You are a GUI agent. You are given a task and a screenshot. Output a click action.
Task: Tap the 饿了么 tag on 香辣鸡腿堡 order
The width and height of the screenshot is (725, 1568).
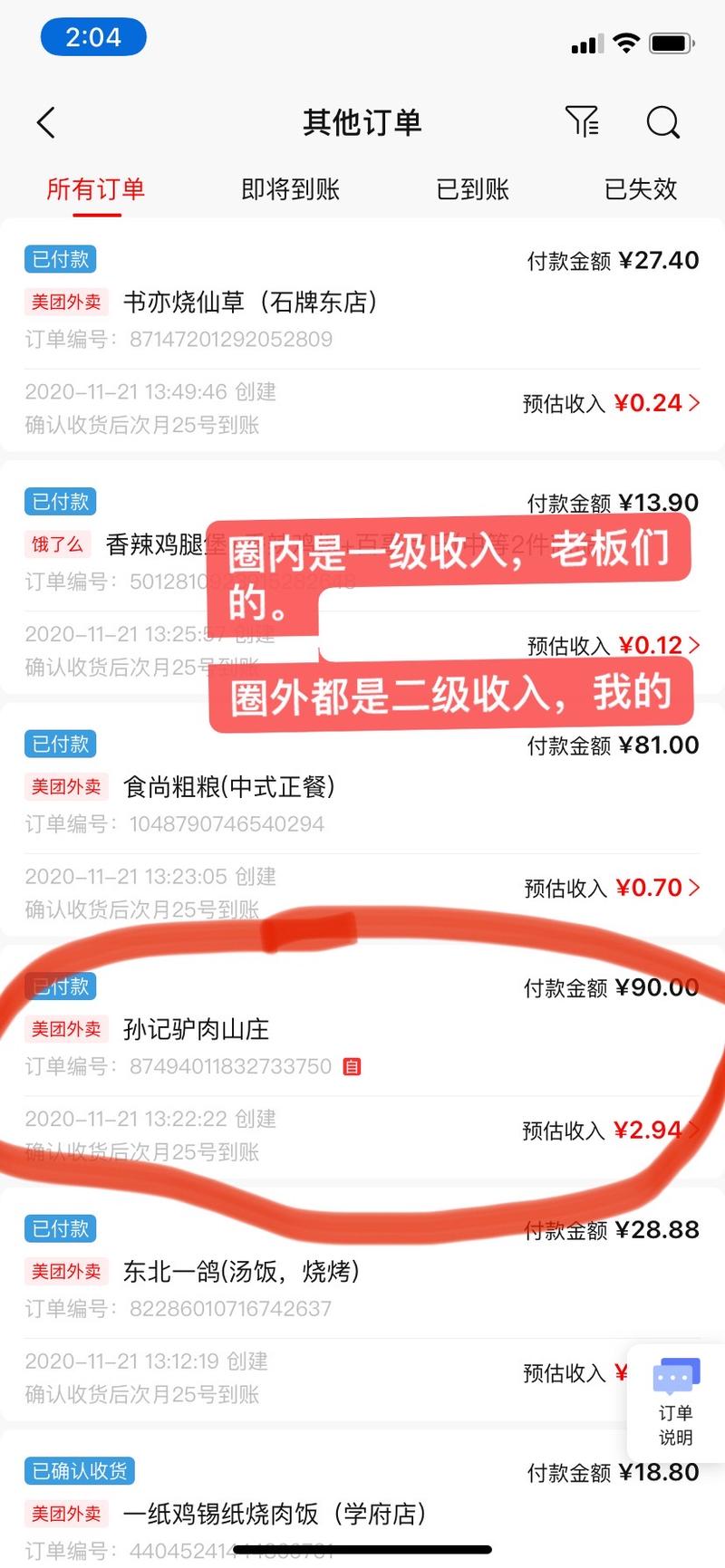click(56, 544)
